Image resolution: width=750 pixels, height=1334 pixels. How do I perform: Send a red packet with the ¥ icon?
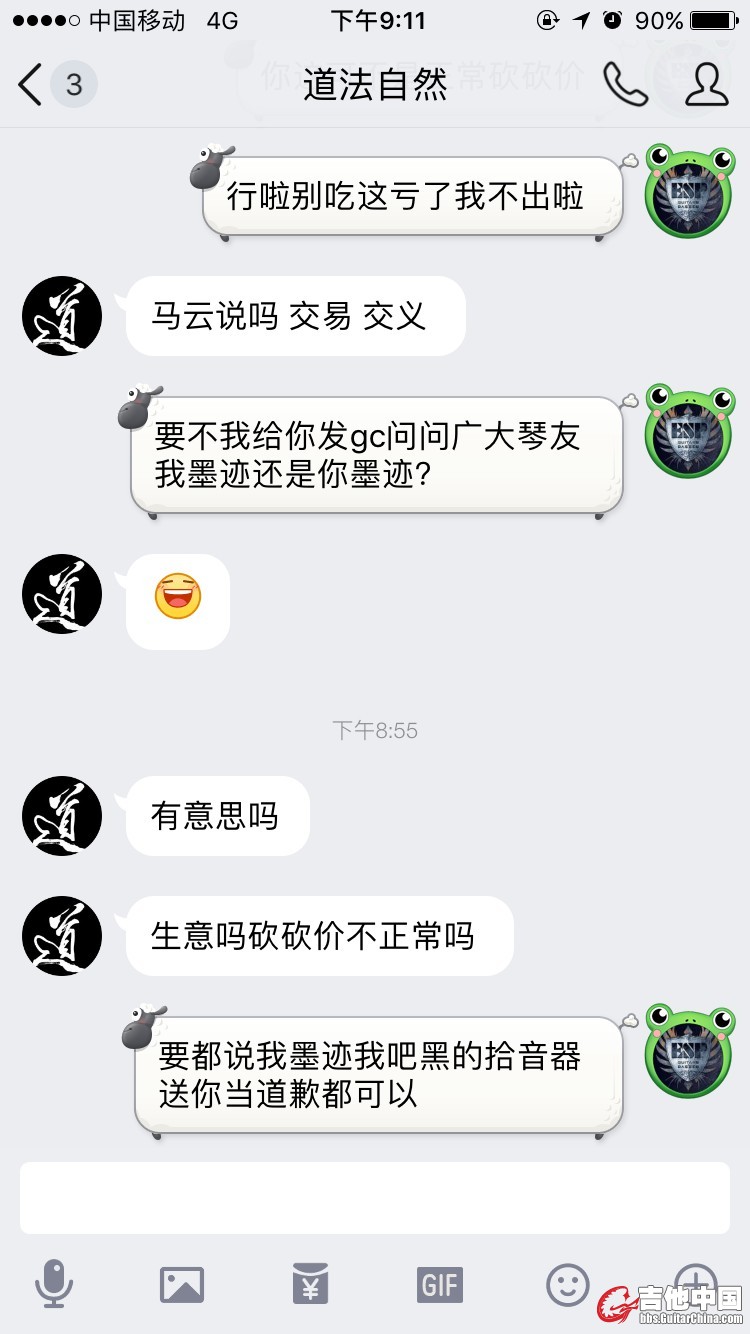coord(310,1283)
